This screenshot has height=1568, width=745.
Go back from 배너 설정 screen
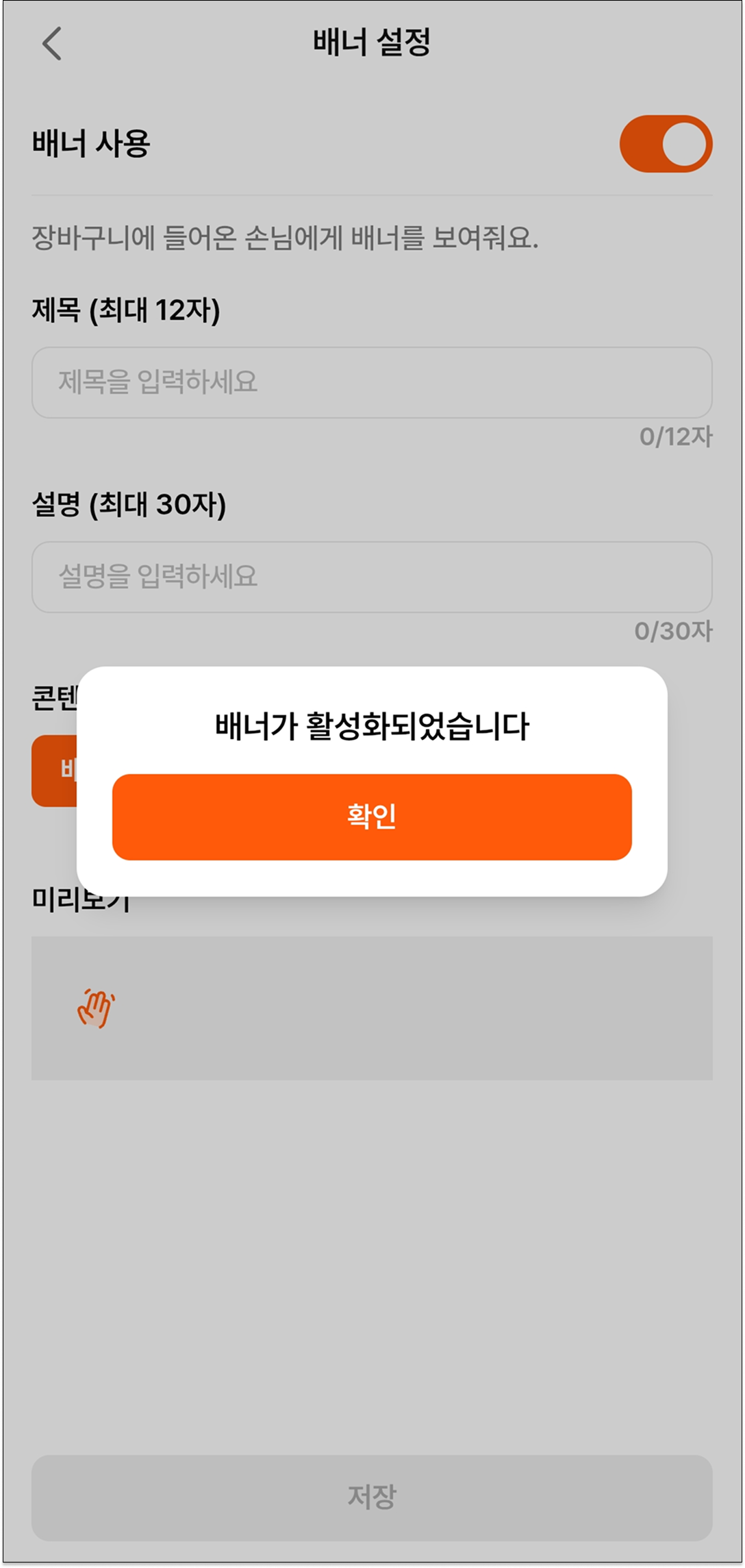pos(52,44)
